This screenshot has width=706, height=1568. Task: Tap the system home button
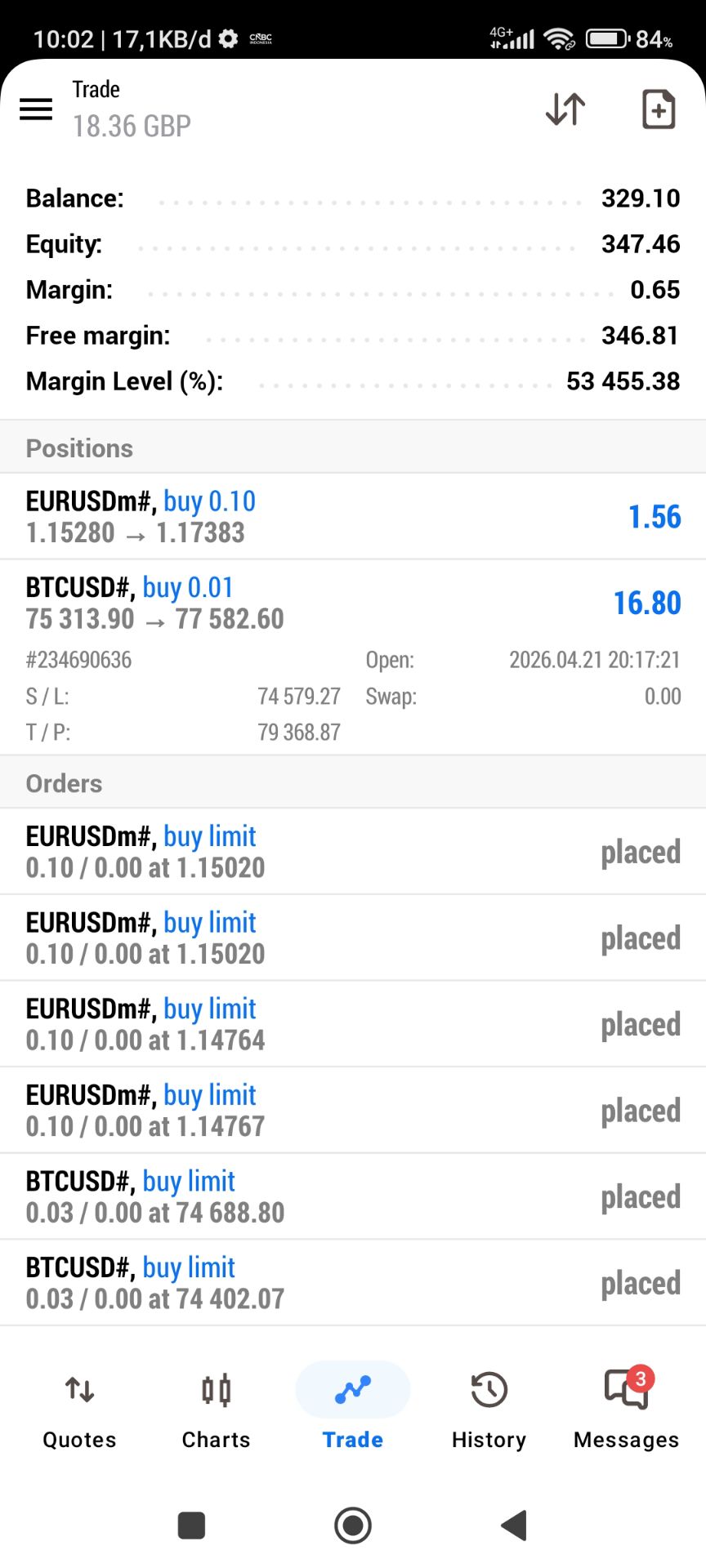353,1526
